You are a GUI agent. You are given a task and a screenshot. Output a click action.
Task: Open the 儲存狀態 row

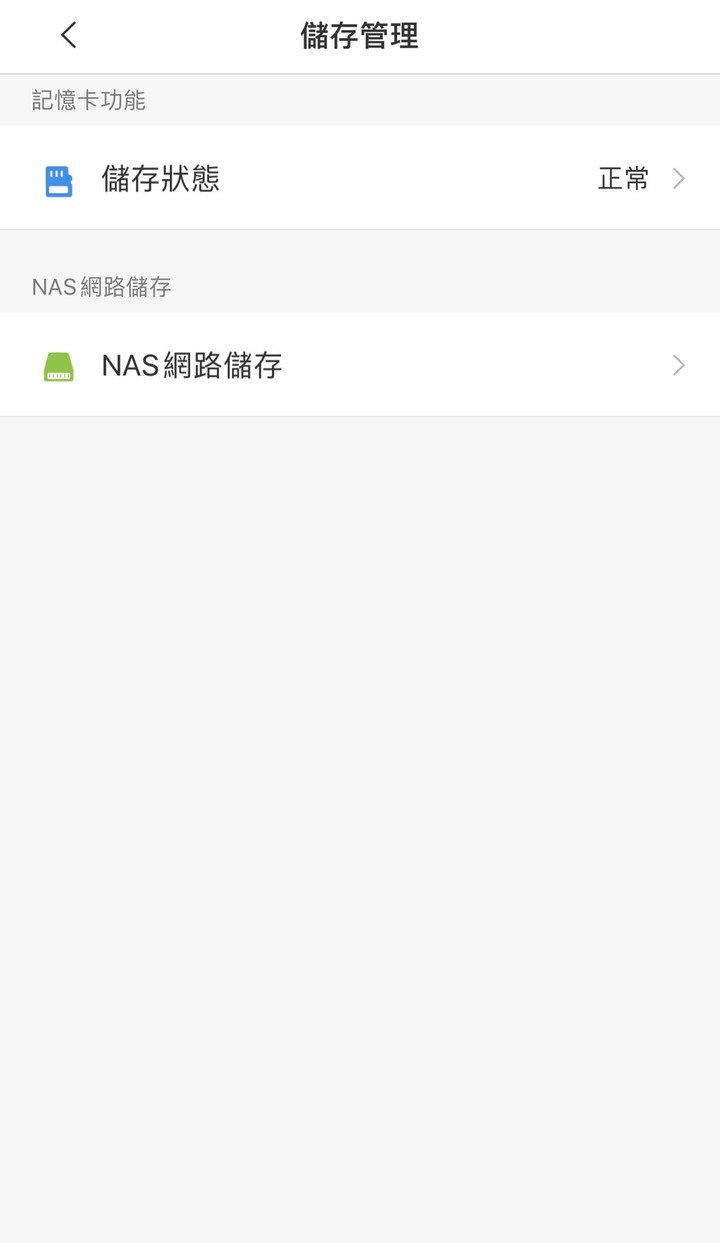coord(360,179)
